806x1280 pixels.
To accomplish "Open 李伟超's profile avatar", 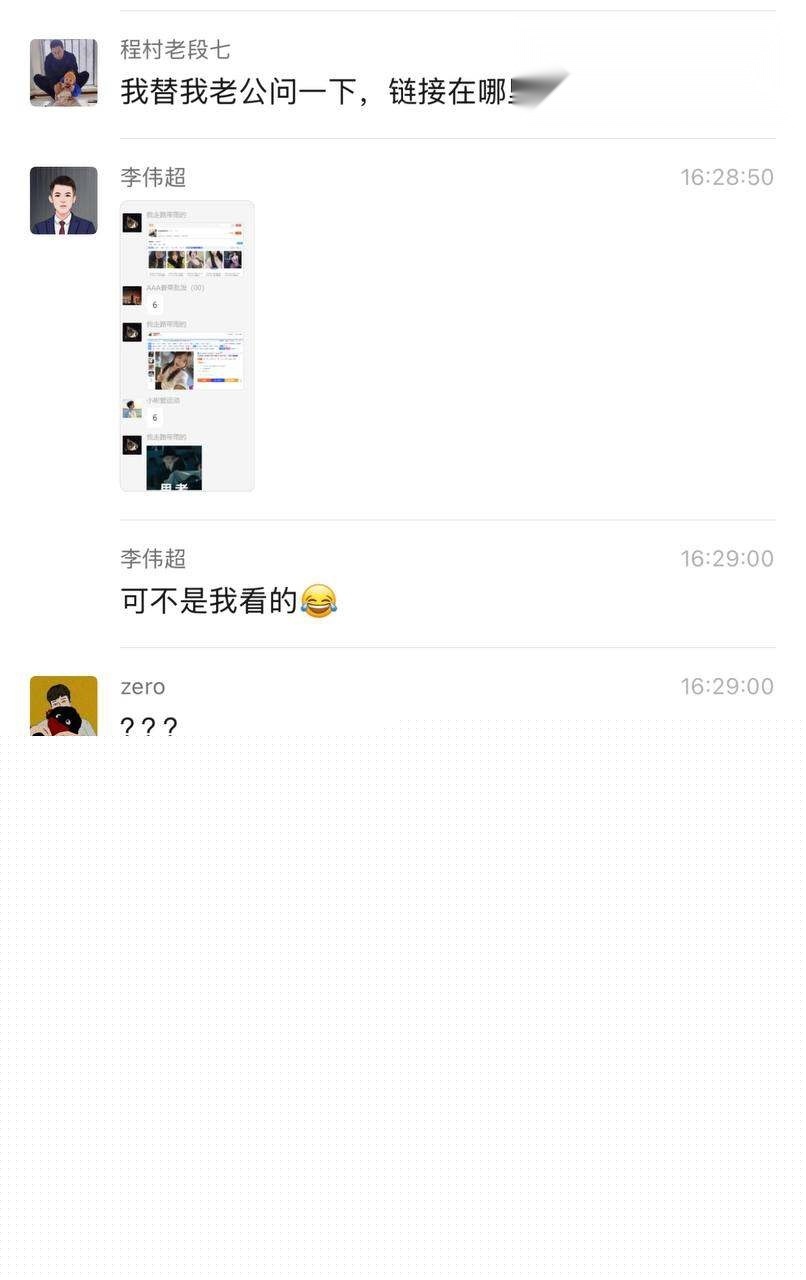I will coord(63,200).
